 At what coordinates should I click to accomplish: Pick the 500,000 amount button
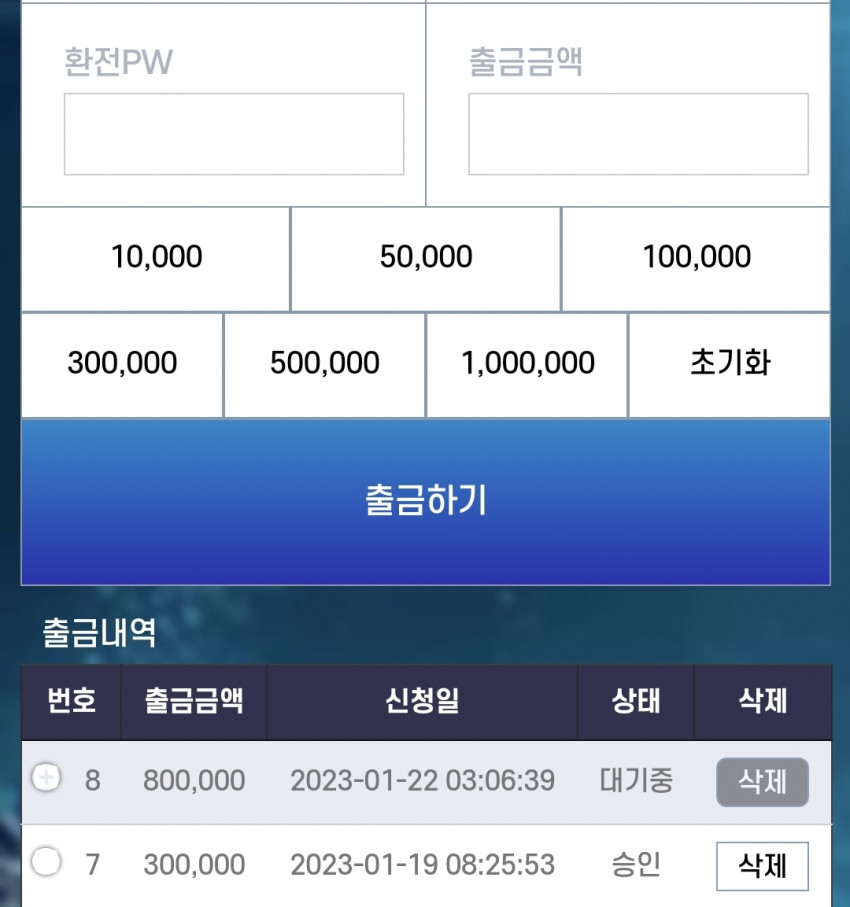[325, 363]
